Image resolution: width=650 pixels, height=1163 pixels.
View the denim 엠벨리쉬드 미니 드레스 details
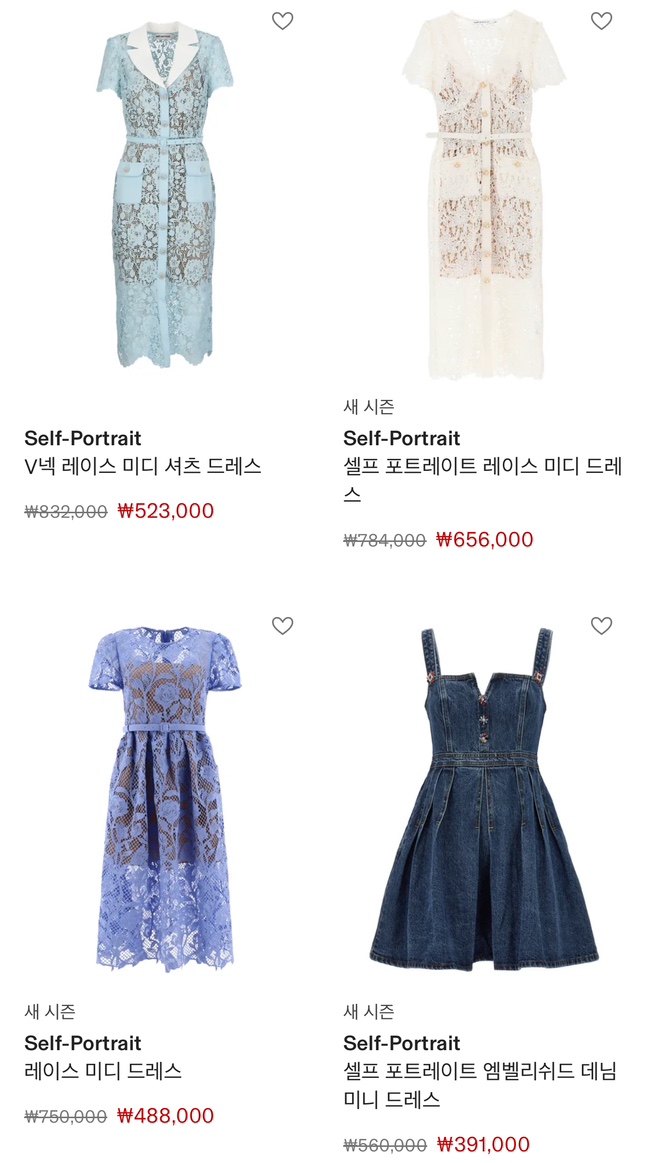pyautogui.click(x=484, y=800)
